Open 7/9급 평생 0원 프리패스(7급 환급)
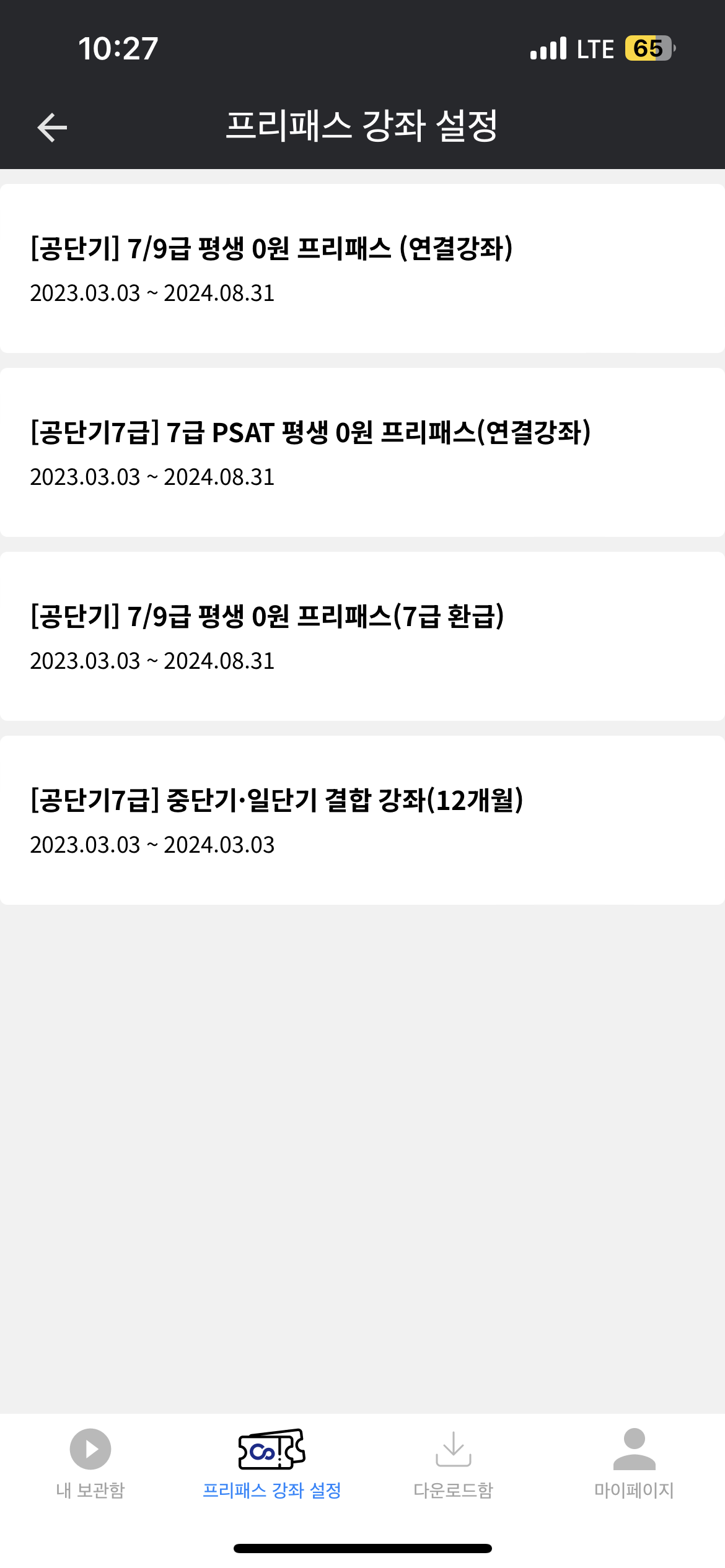This screenshot has height=1568, width=725. tap(362, 636)
